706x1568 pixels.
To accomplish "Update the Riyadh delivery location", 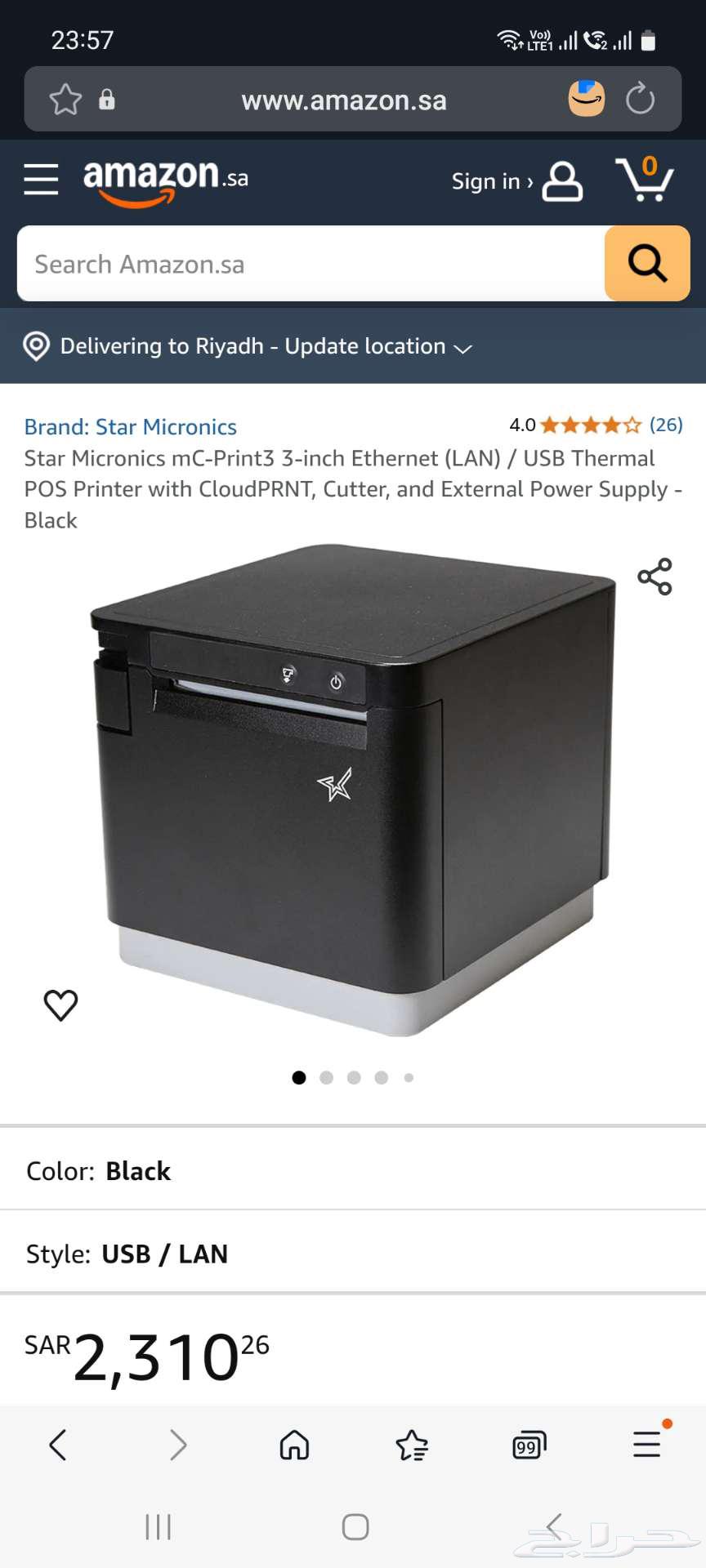I will pyautogui.click(x=266, y=346).
